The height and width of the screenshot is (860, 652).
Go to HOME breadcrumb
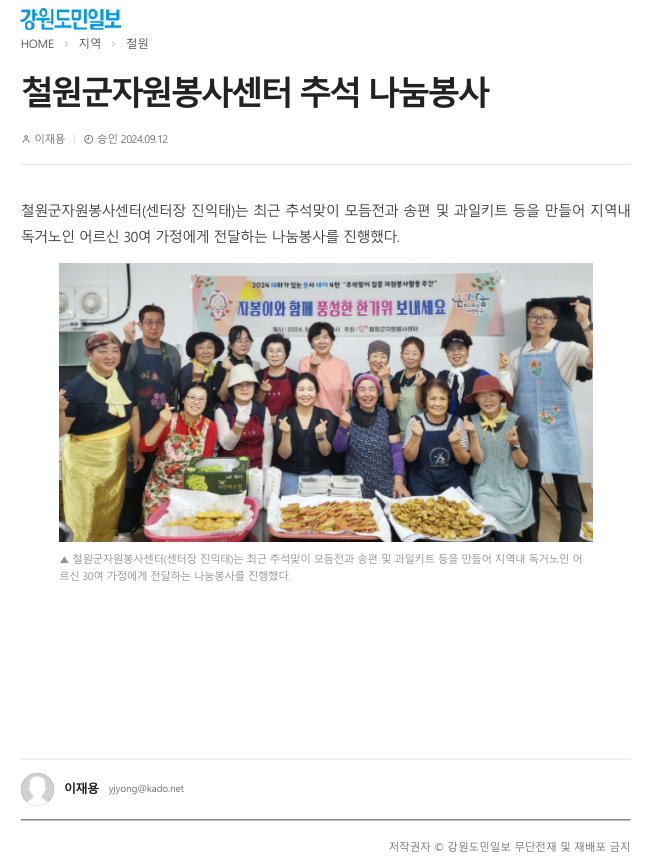(37, 44)
